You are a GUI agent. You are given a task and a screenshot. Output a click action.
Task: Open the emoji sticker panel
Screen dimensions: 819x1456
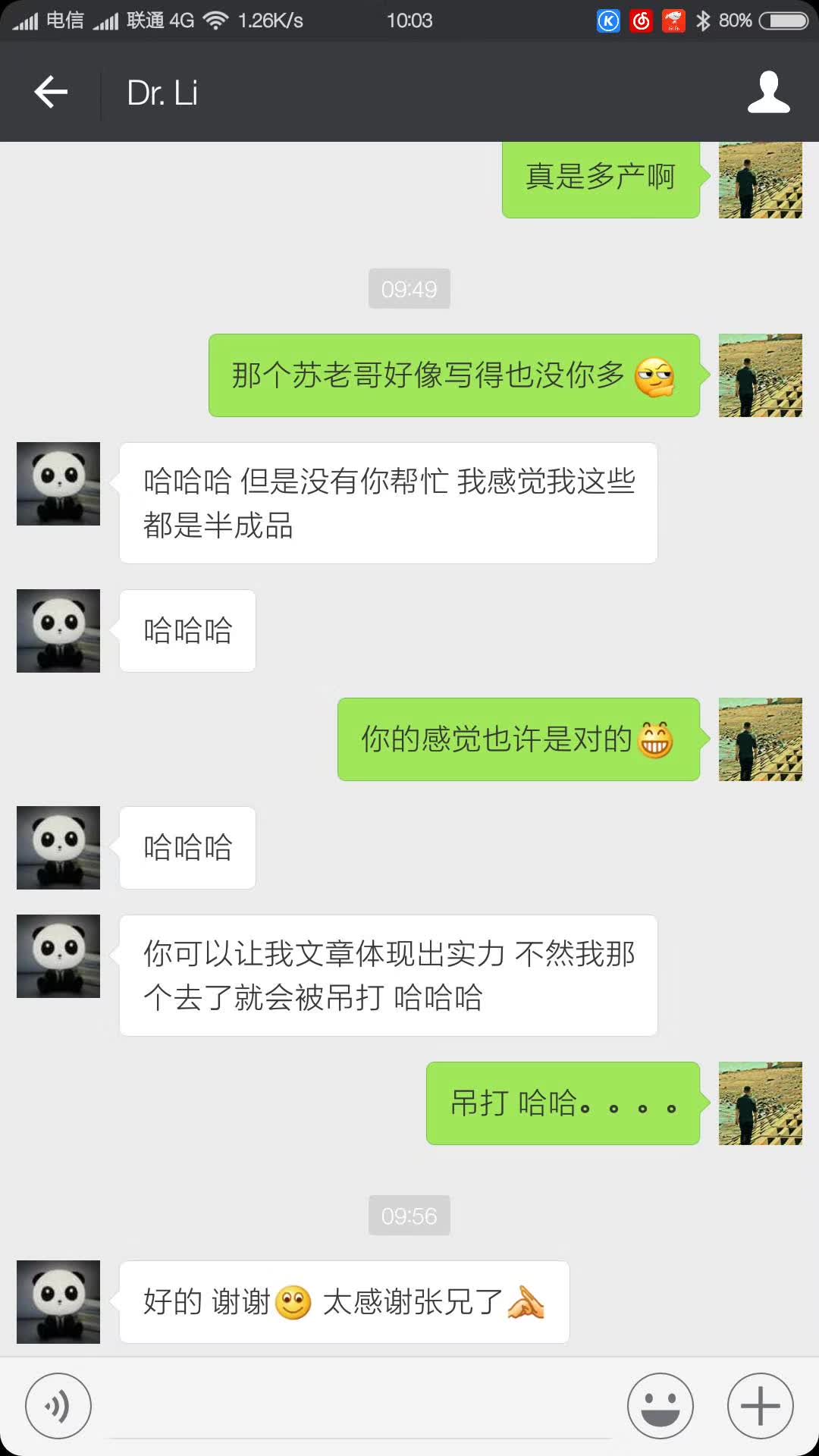(660, 1406)
